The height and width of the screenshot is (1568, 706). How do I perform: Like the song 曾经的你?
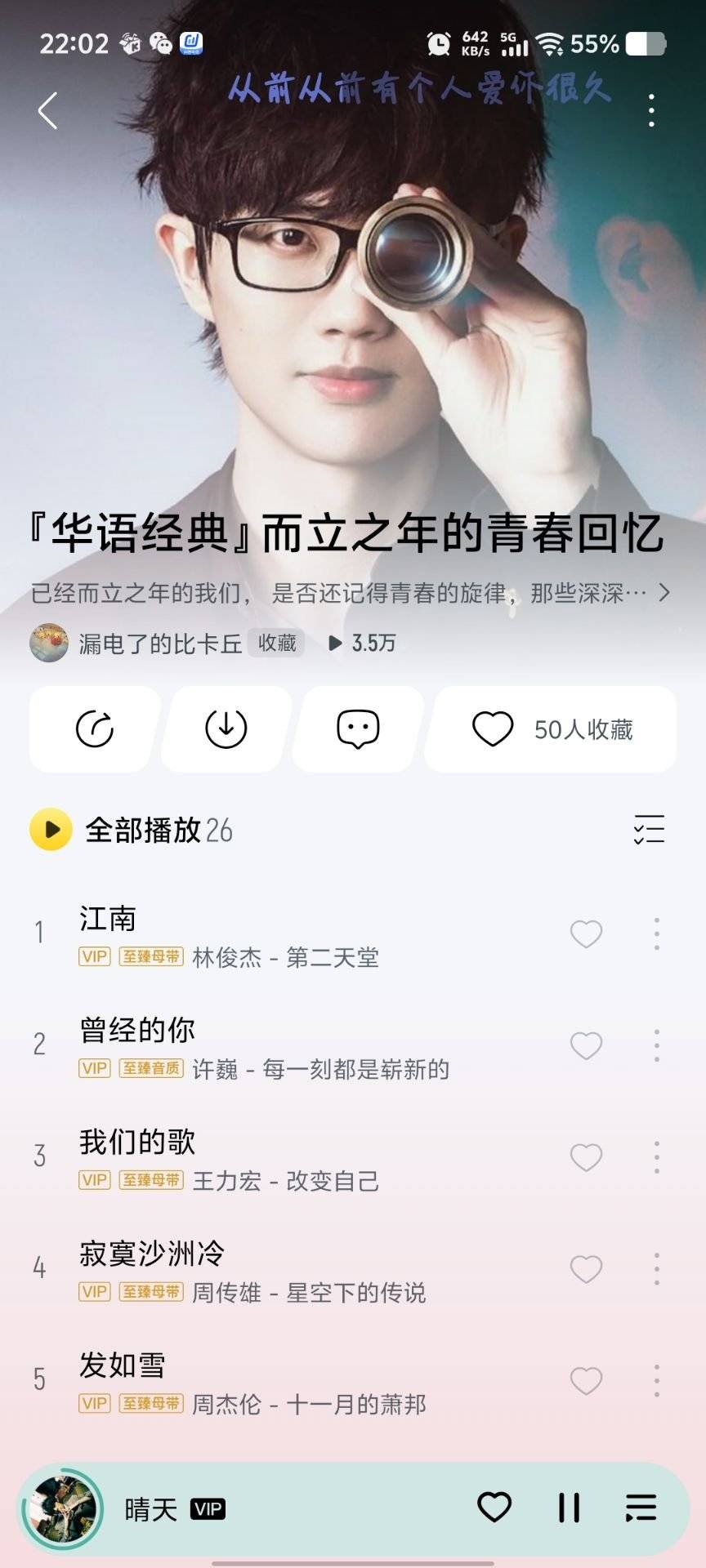tap(586, 1045)
